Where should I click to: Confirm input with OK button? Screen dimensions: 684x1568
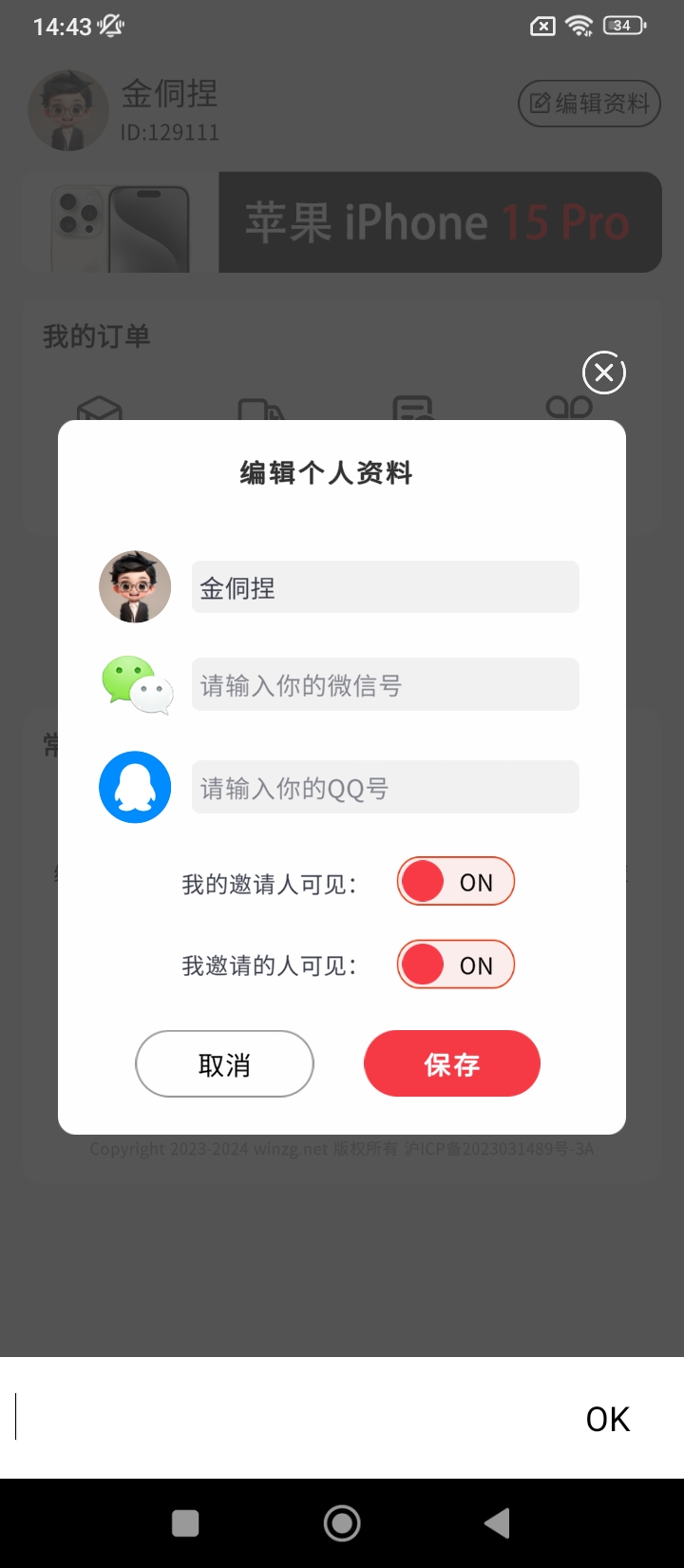(x=608, y=1419)
